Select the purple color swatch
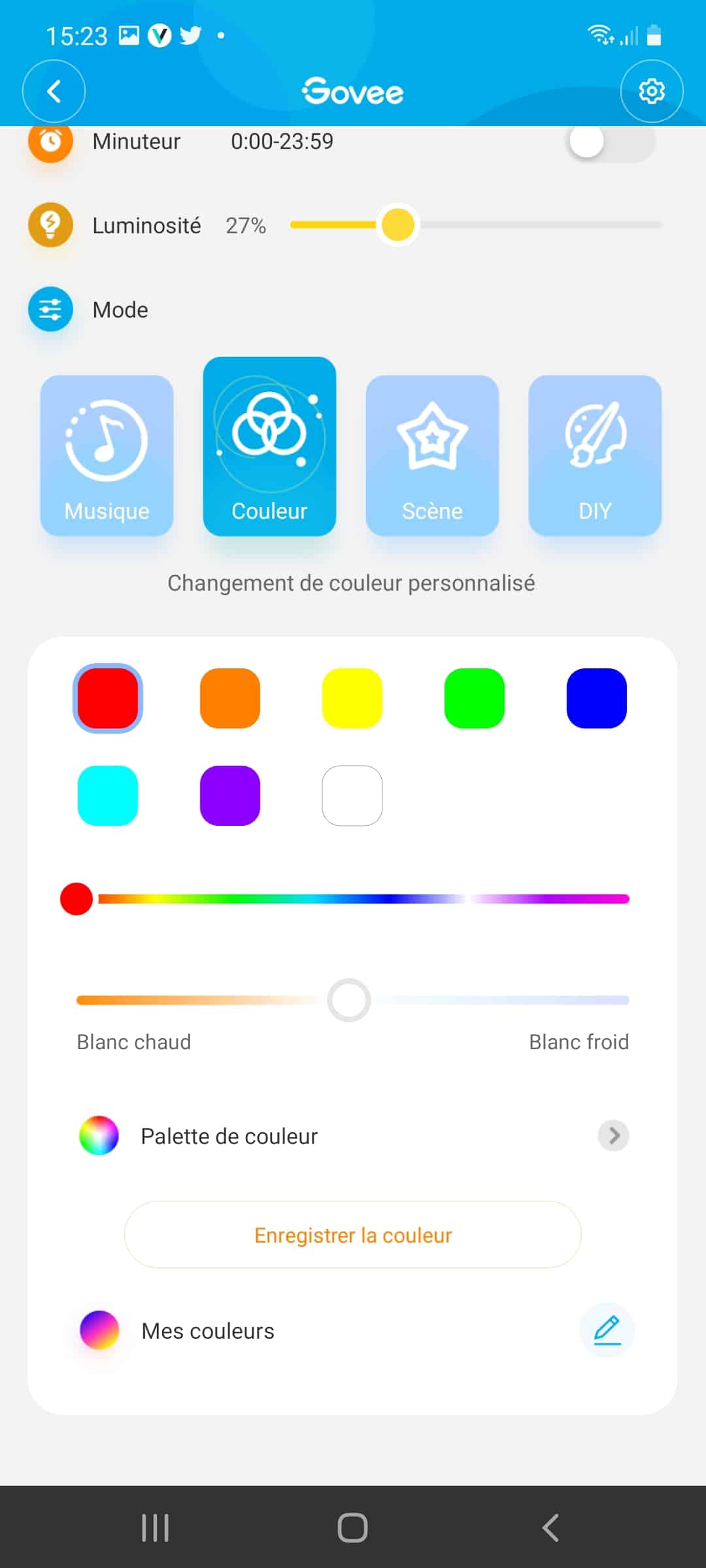Screen dimensions: 706x1568 (x=230, y=796)
